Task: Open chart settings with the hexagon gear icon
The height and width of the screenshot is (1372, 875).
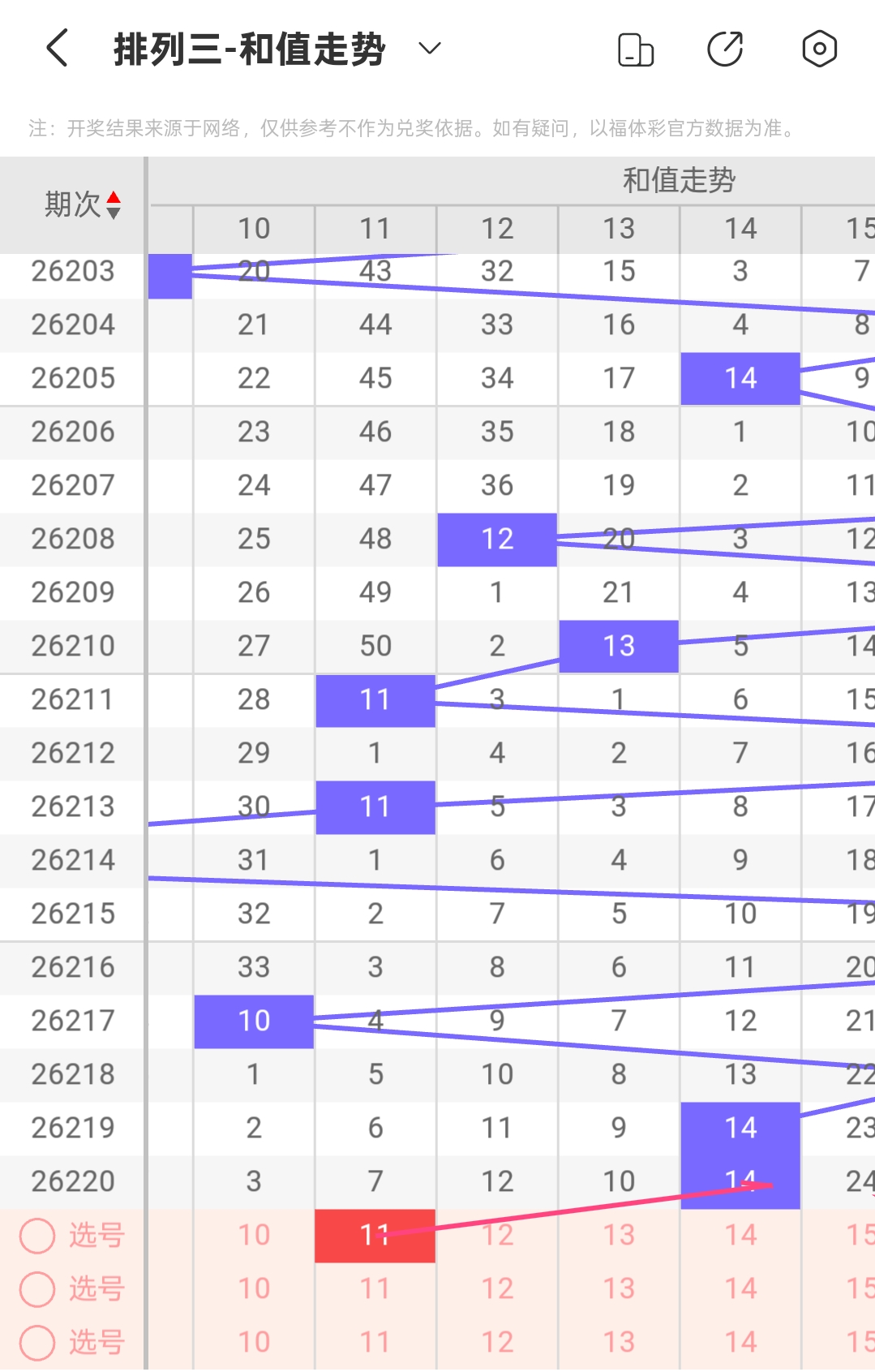Action: (819, 49)
